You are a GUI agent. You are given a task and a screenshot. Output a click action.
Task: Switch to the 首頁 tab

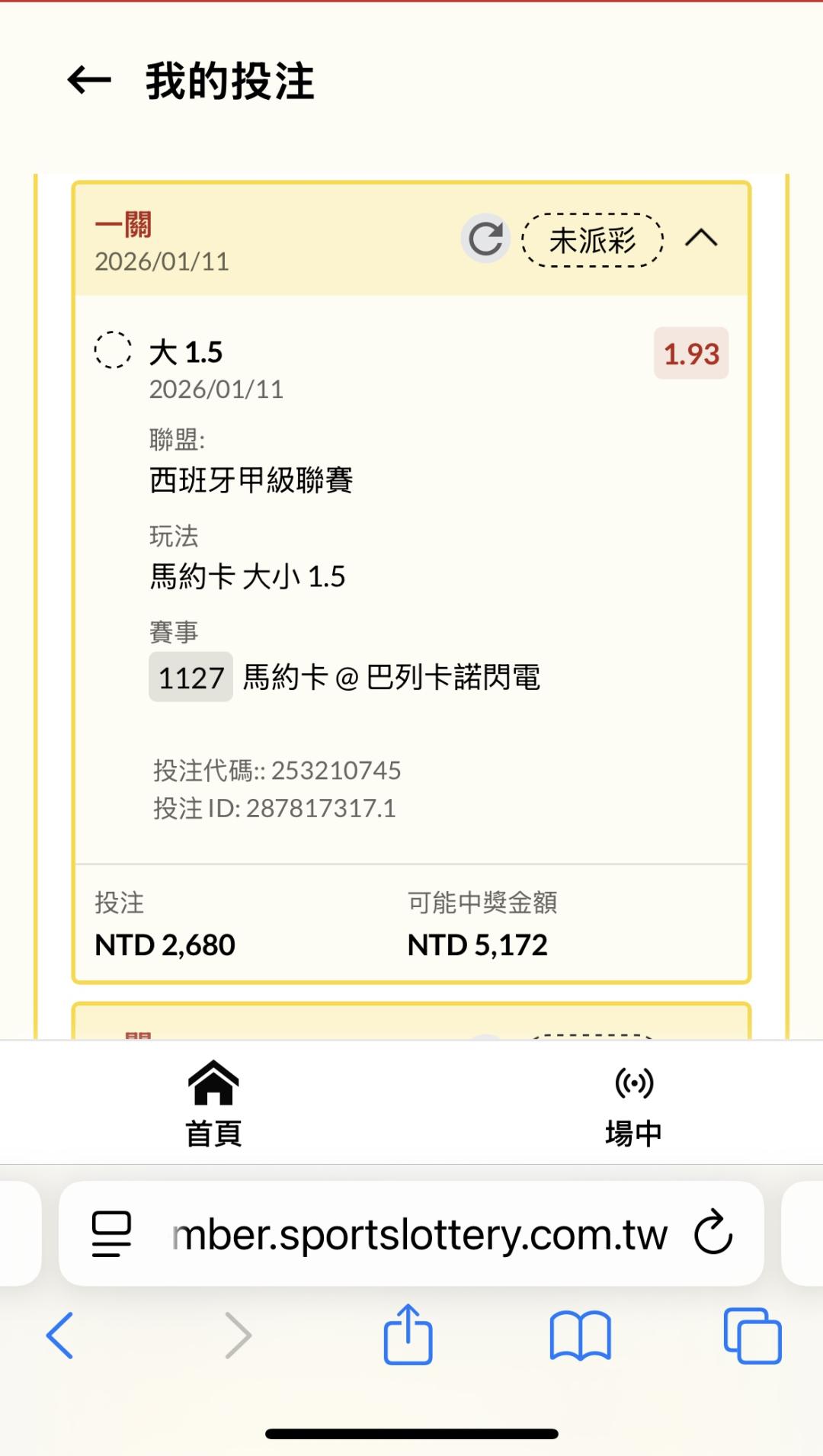click(x=213, y=1102)
